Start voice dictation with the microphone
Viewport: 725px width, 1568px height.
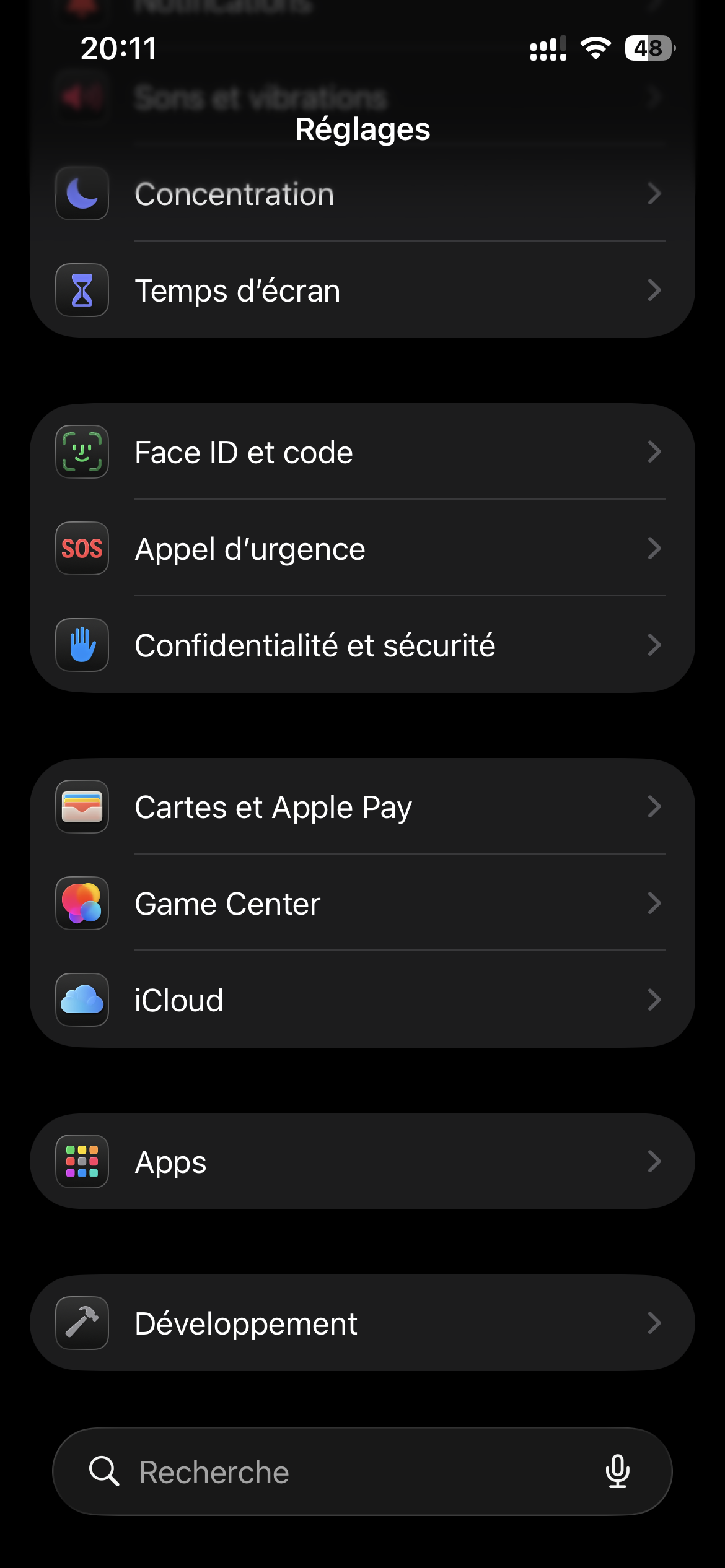click(617, 1472)
